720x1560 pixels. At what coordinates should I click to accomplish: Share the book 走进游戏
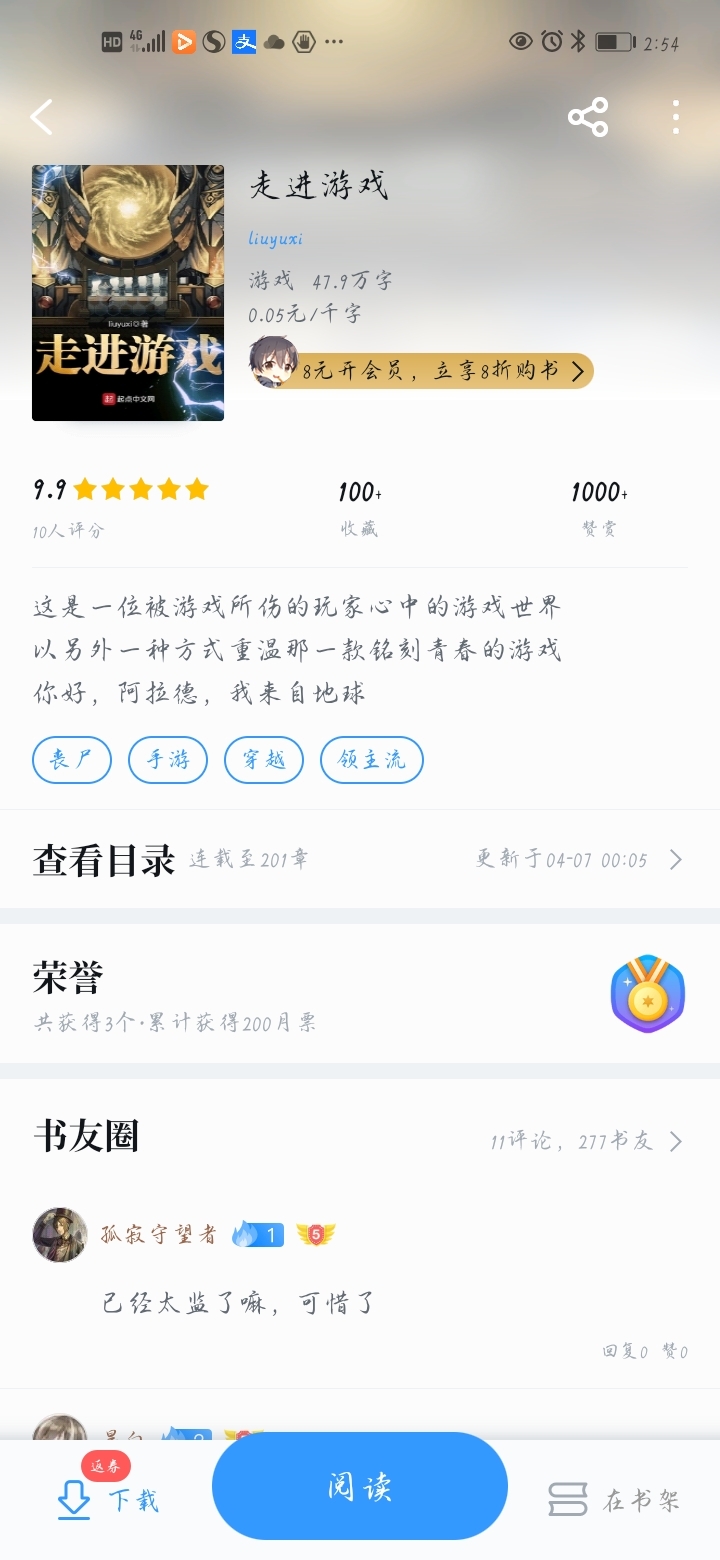pos(588,118)
